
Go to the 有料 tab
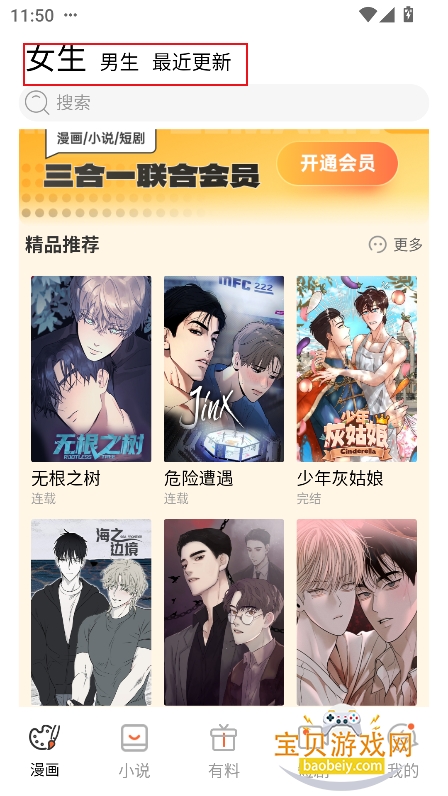pyautogui.click(x=224, y=751)
